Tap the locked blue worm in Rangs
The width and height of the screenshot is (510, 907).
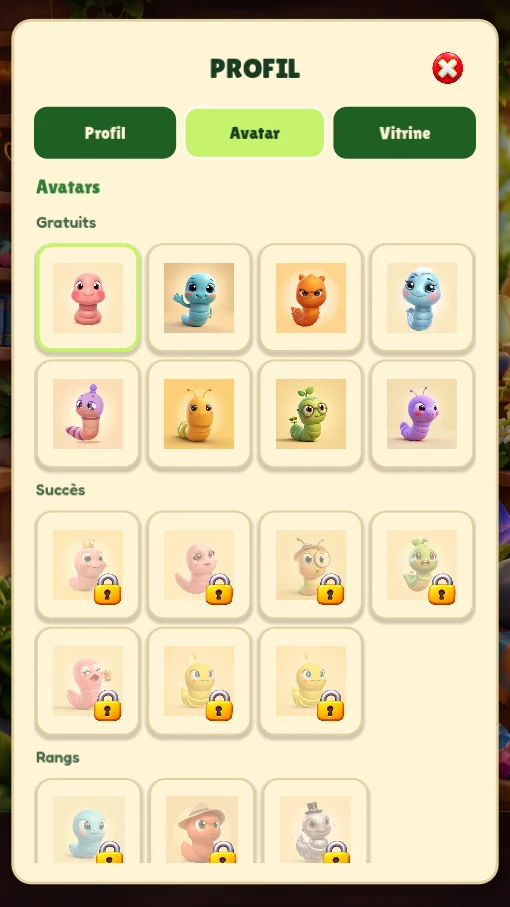pos(88,823)
